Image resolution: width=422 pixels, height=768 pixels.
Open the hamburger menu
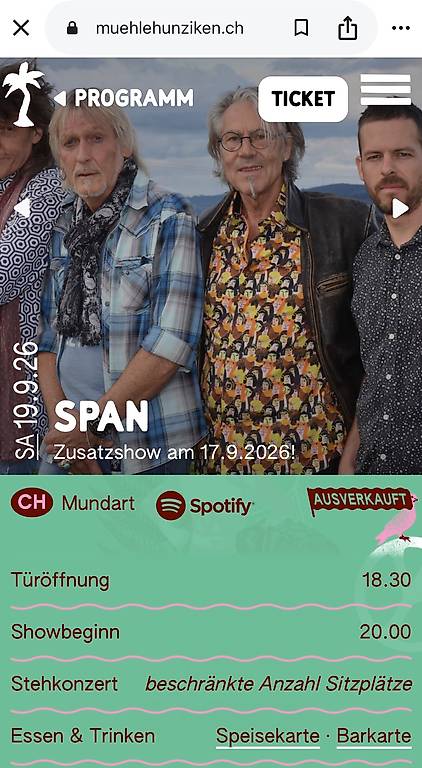pyautogui.click(x=386, y=90)
